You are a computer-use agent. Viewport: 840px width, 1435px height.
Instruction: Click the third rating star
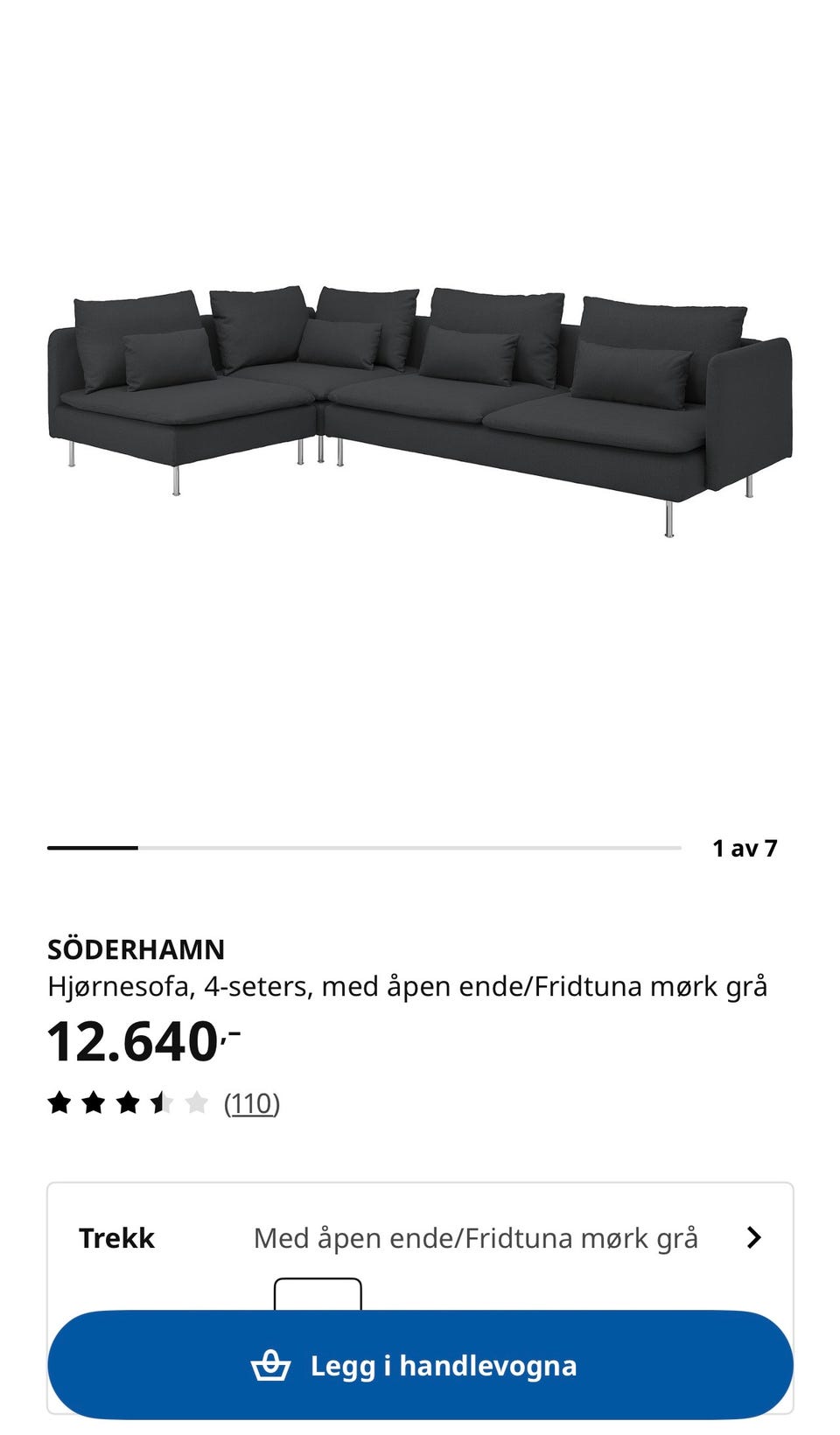(x=129, y=1102)
